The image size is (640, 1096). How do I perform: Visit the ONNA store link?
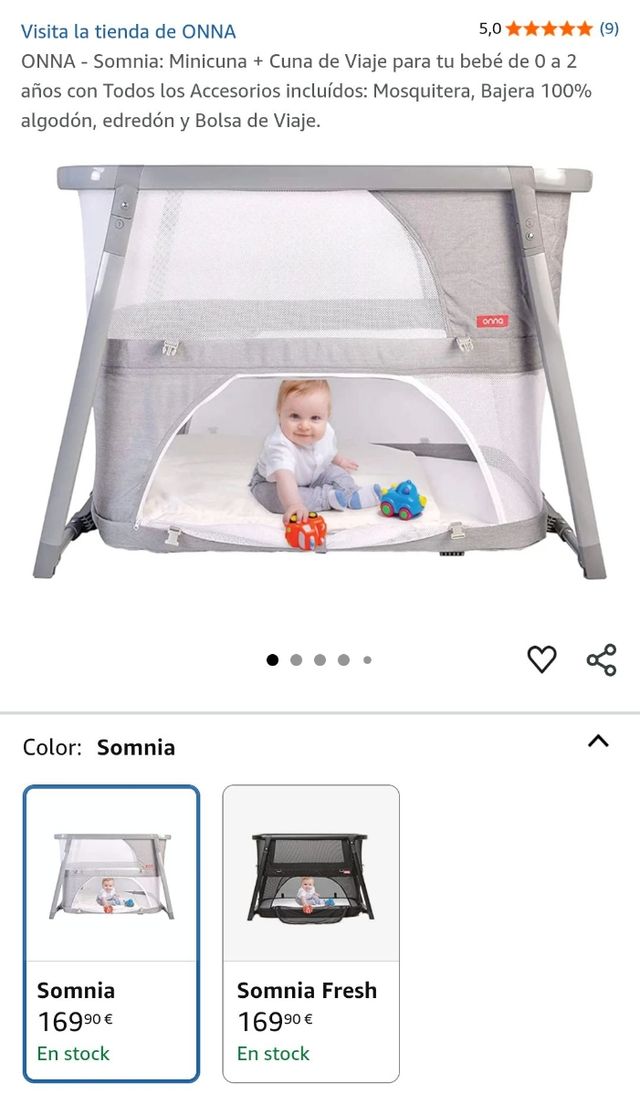[x=128, y=31]
